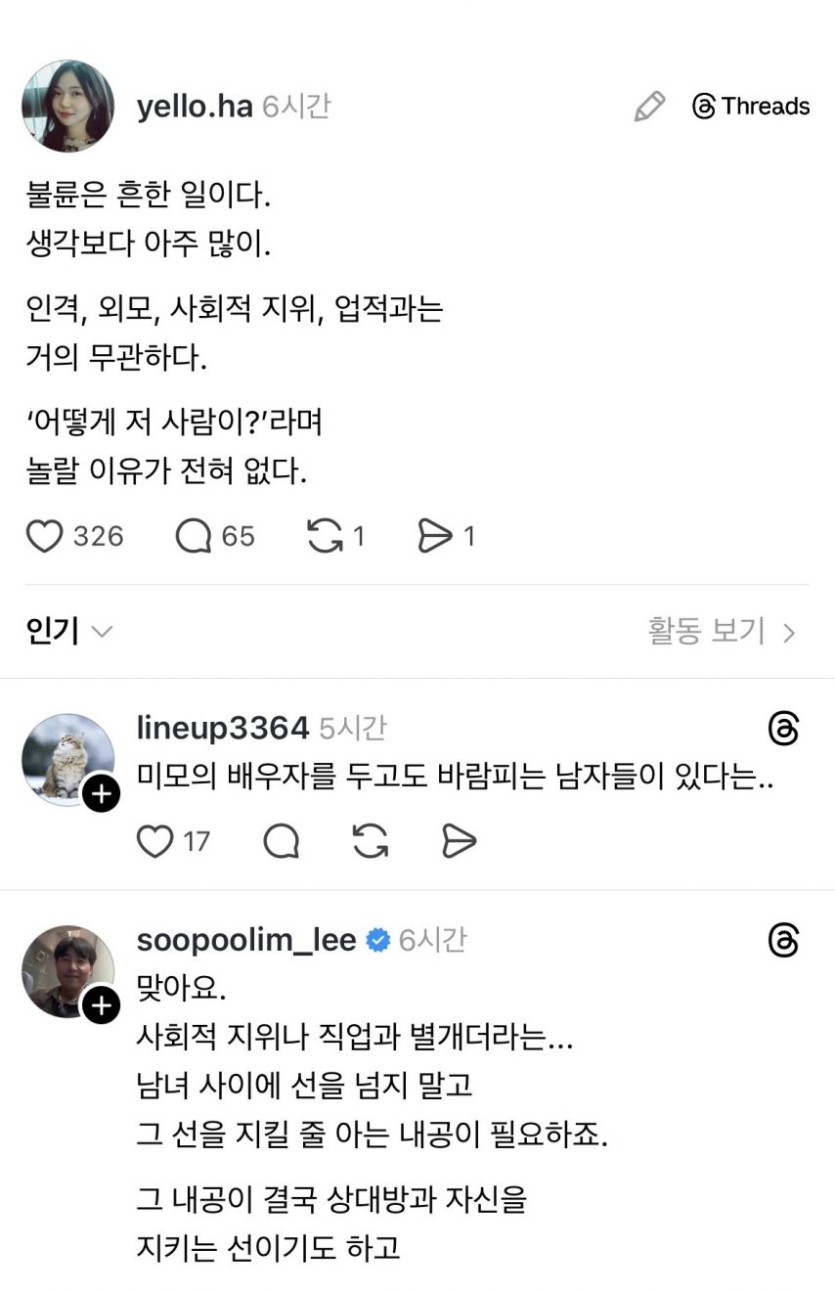Screen dimensions: 835x1292
Task: Open 활동 보기
Action: coord(721,631)
